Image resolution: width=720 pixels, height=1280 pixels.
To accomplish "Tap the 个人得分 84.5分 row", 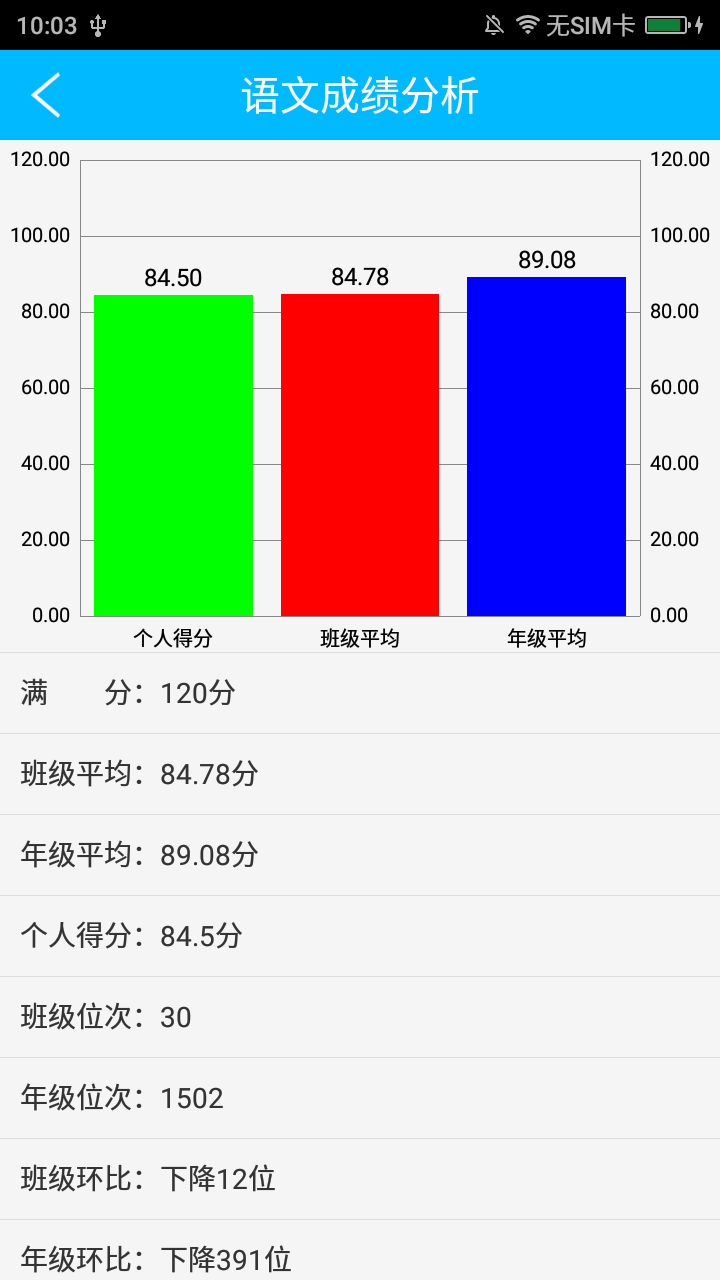I will 360,936.
